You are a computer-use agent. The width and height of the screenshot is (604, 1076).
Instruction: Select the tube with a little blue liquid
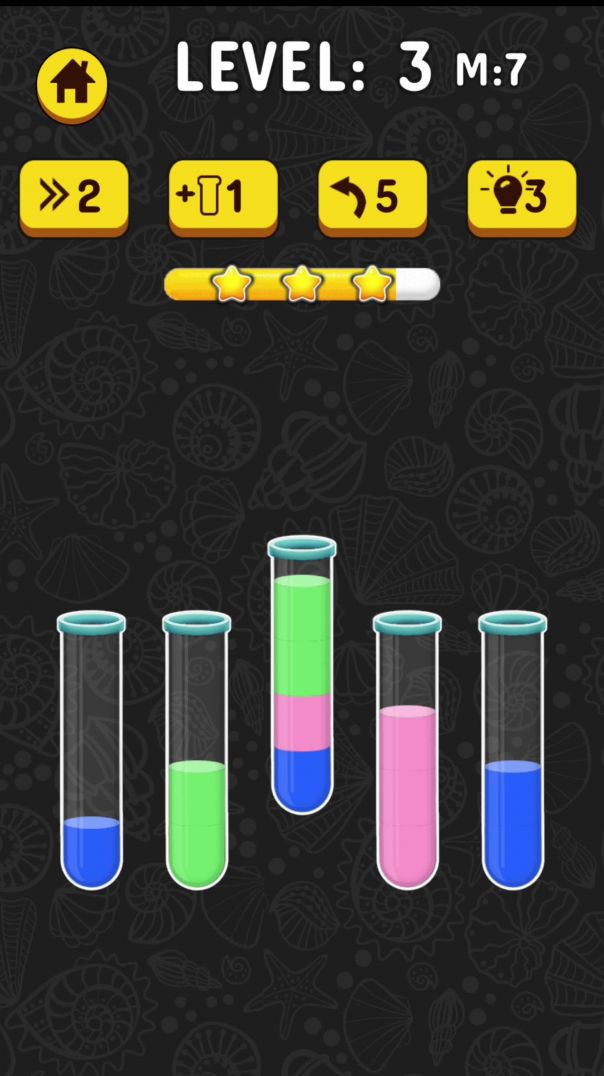(91, 750)
